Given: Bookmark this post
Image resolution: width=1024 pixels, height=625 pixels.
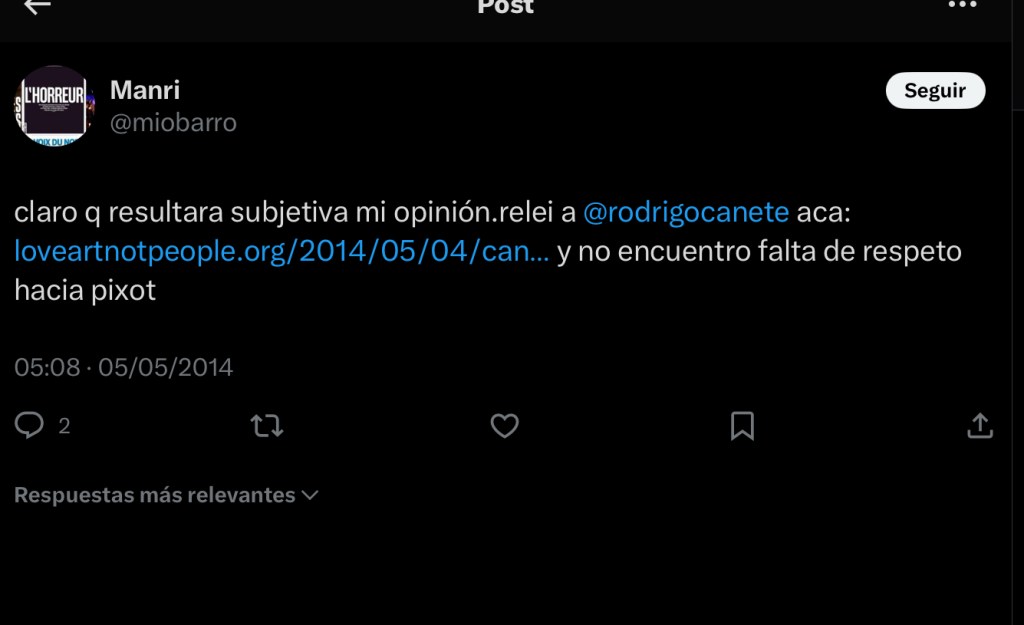Looking at the screenshot, I should click(742, 426).
